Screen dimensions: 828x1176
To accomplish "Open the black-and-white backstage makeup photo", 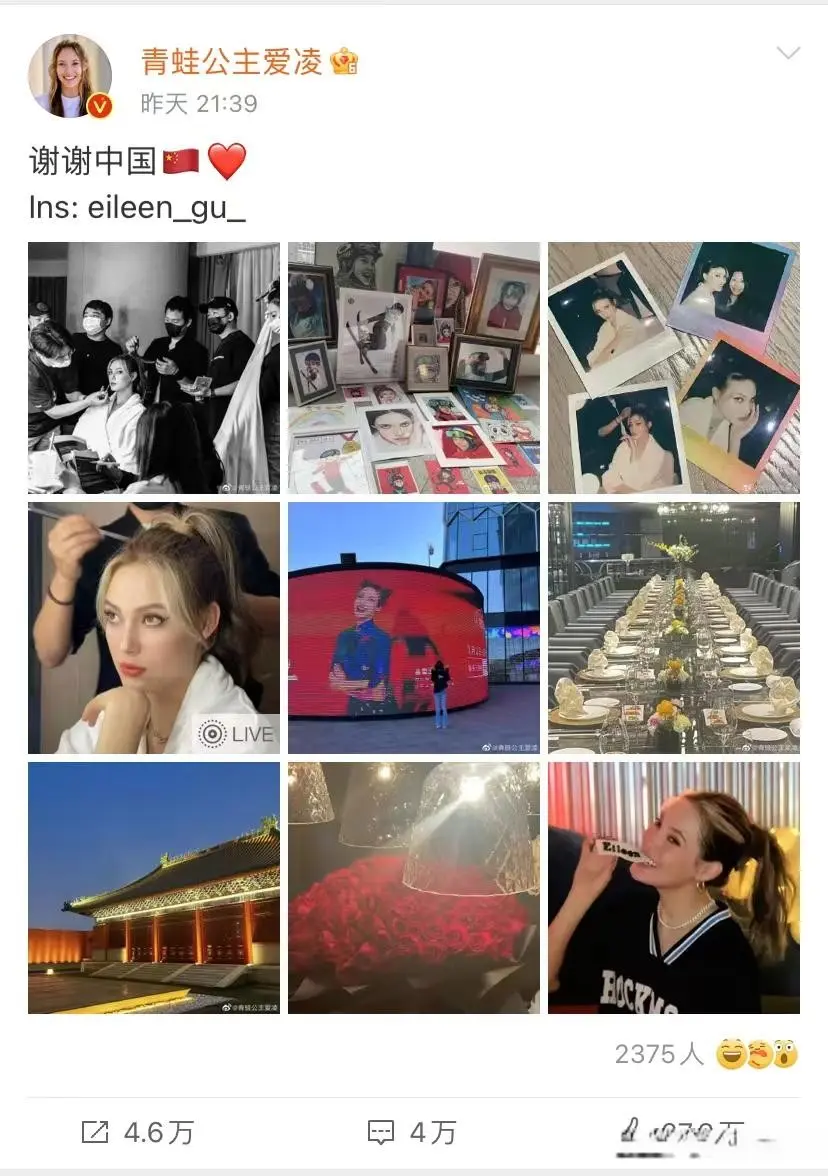I will 154,368.
